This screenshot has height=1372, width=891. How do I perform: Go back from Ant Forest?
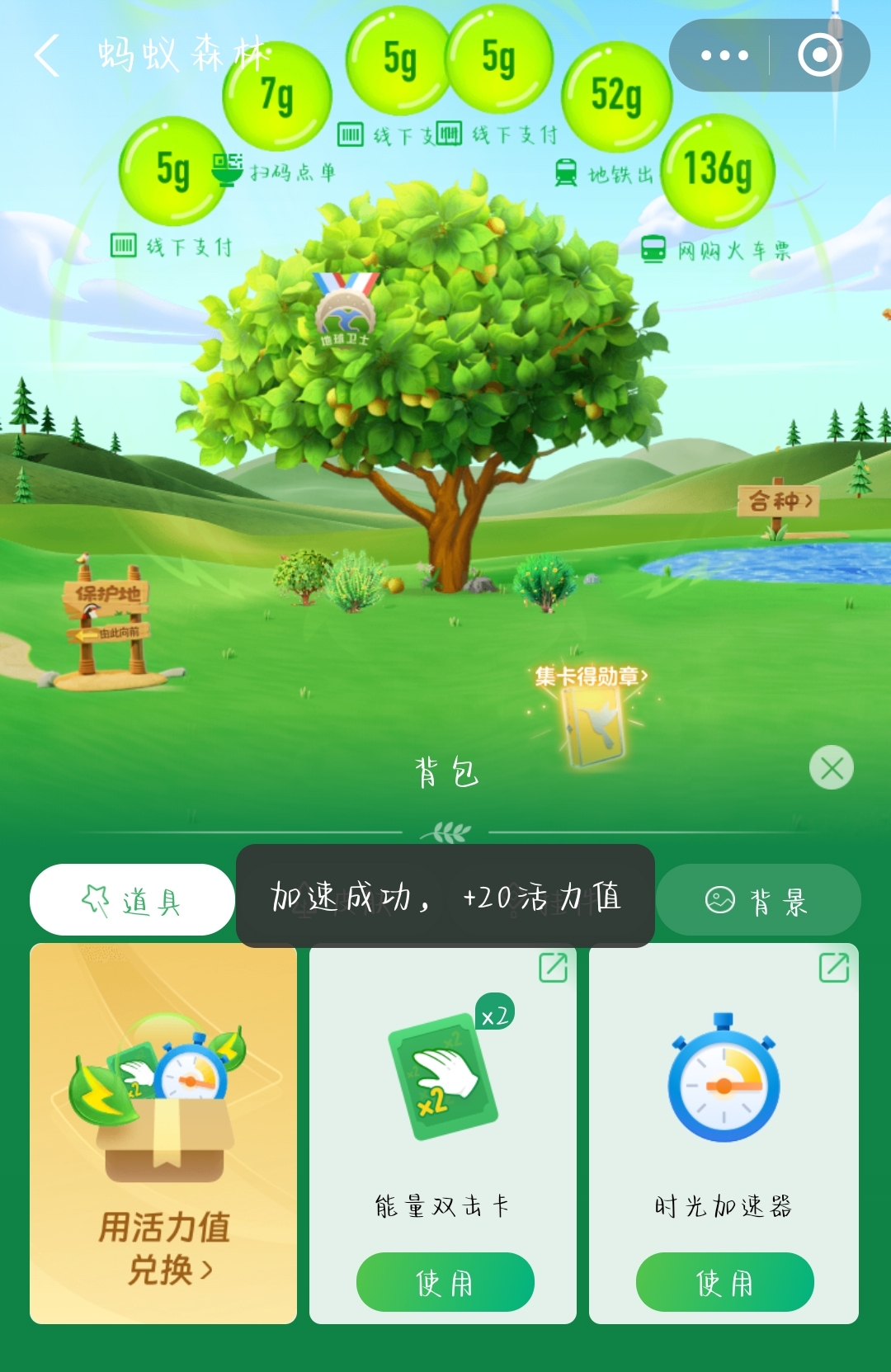(48, 56)
